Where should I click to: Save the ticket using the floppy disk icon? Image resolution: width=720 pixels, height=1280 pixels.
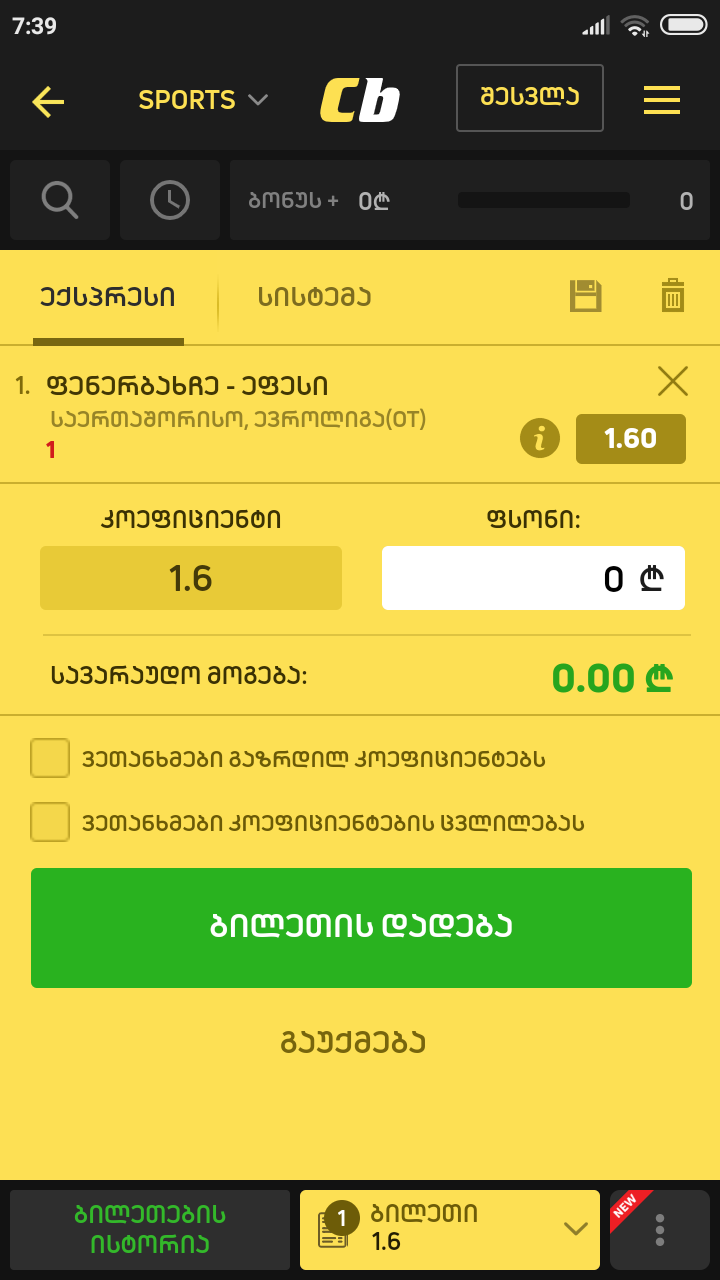586,297
